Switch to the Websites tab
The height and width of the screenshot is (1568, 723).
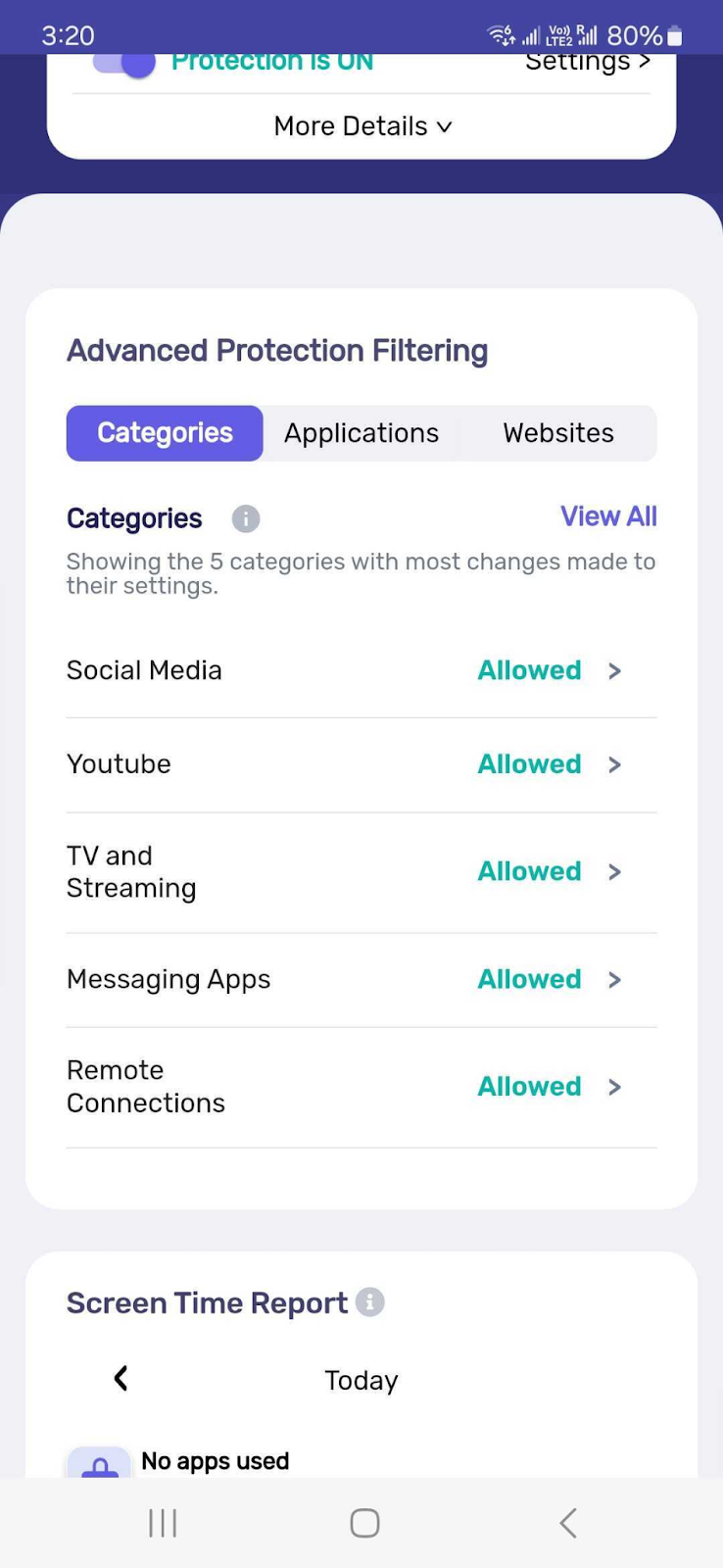point(558,433)
